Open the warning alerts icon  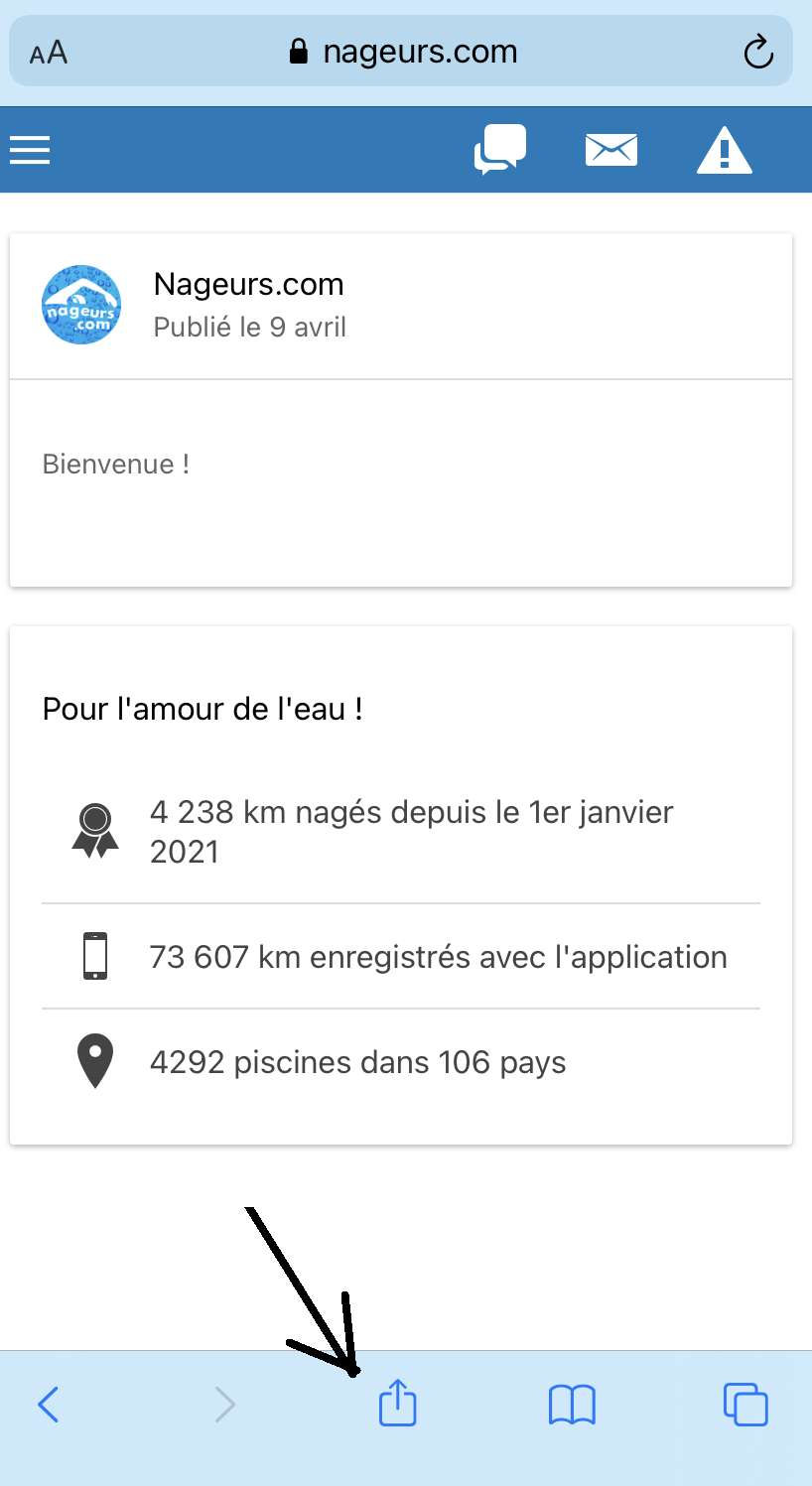coord(725,151)
